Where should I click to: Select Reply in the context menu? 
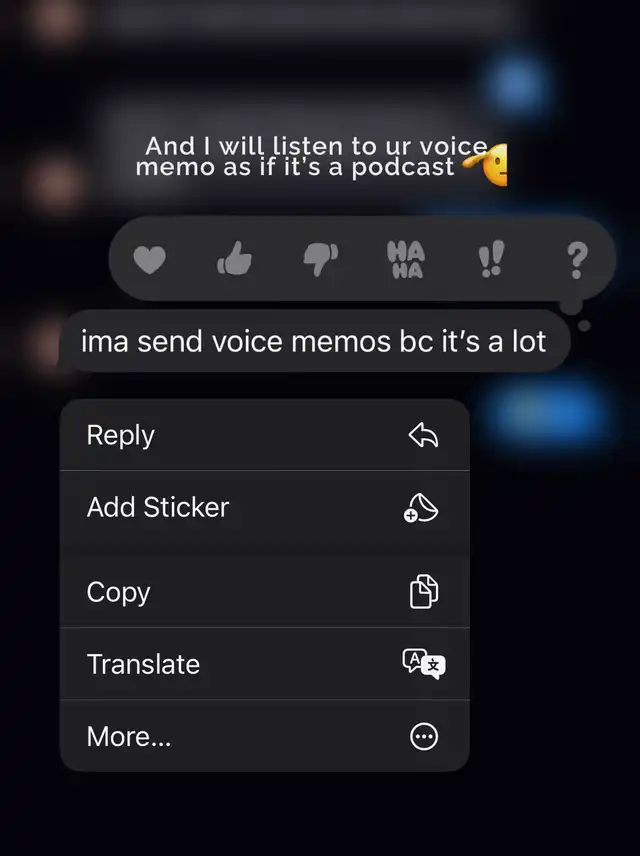264,435
